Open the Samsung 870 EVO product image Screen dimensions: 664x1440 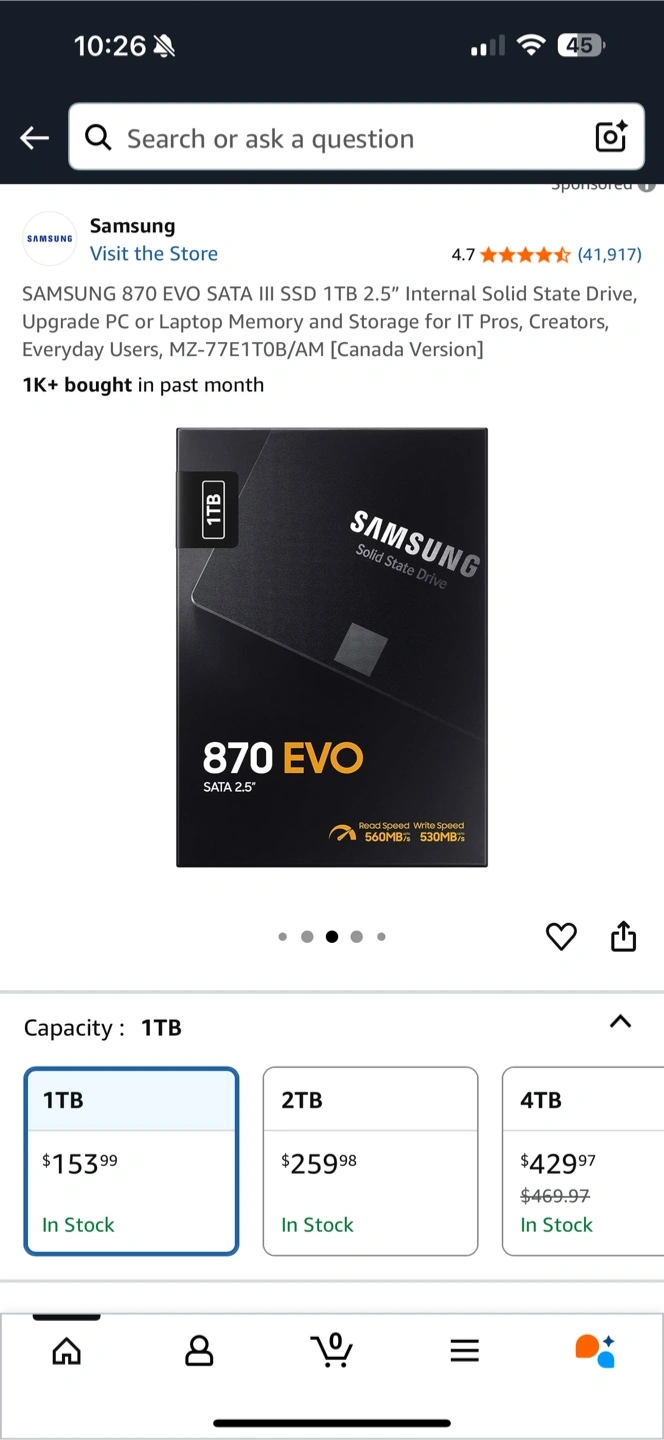tap(332, 647)
